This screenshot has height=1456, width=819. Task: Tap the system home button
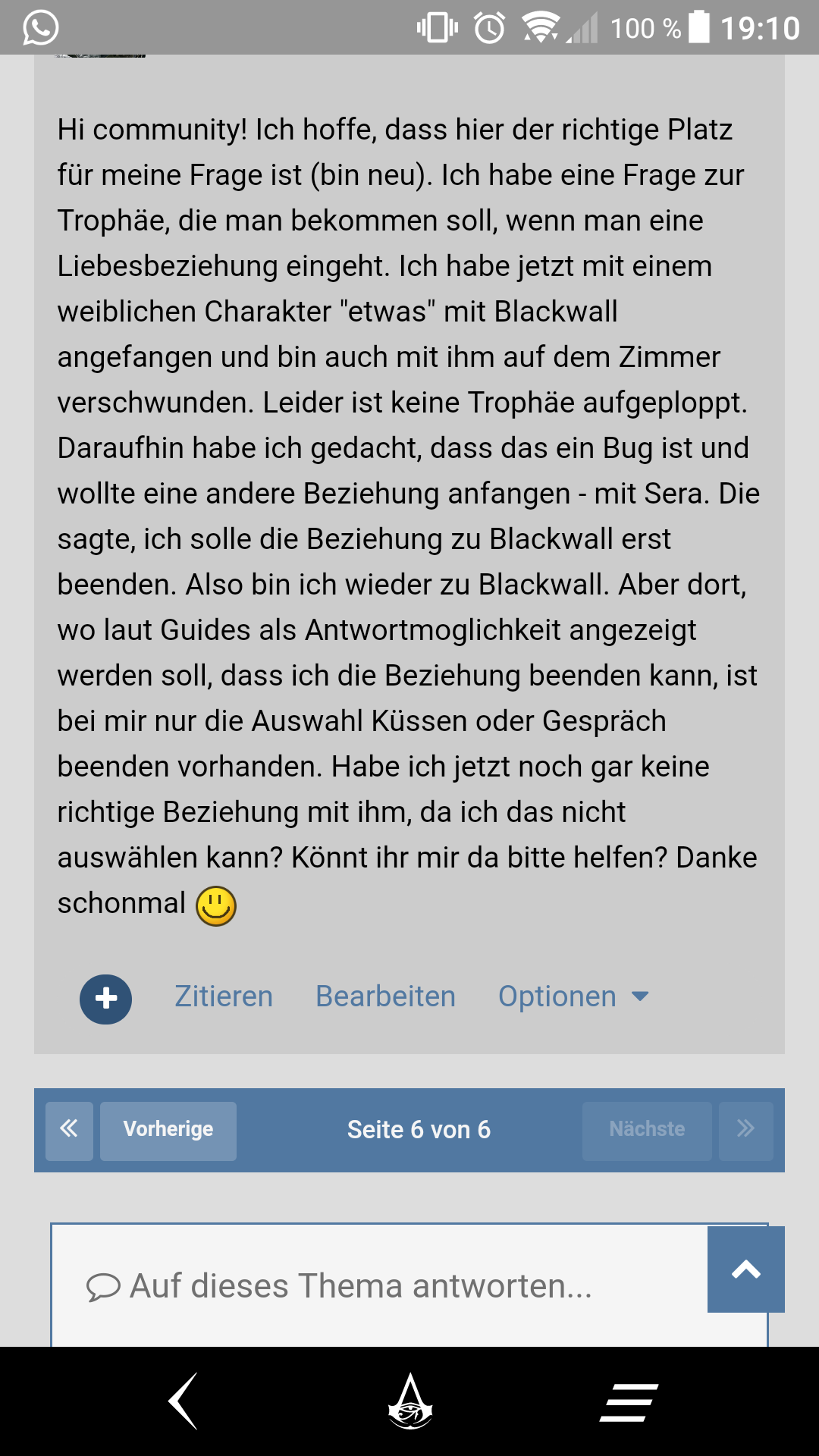[x=410, y=1401]
